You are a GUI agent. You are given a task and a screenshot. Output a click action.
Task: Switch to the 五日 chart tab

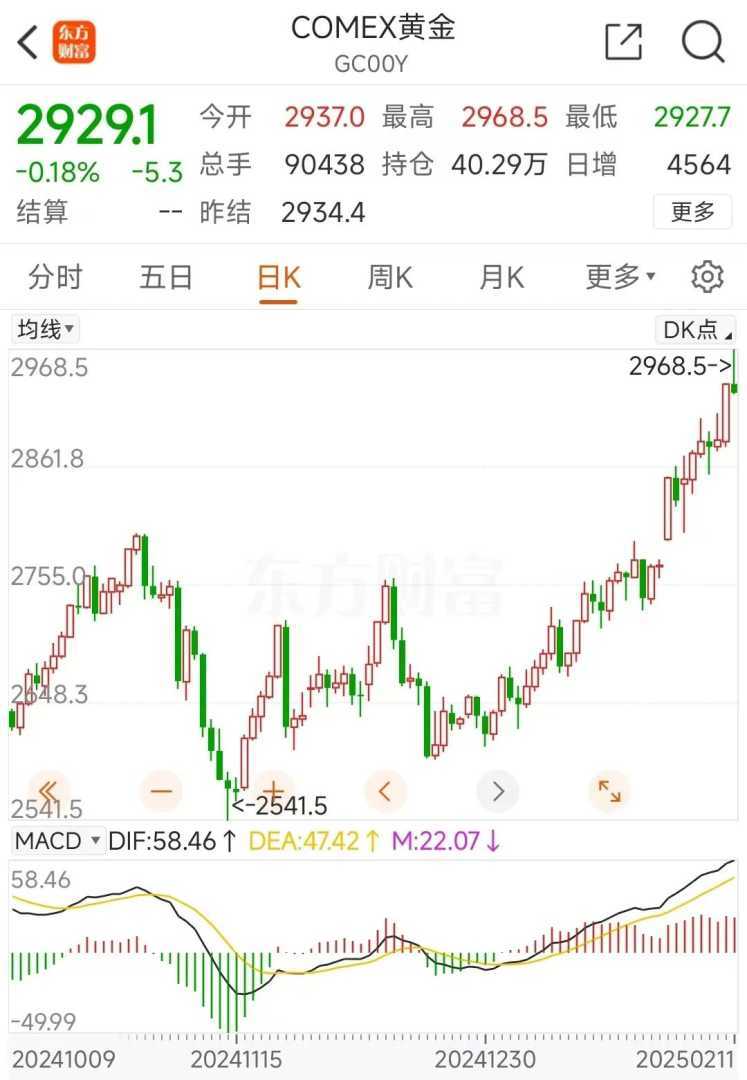click(166, 277)
